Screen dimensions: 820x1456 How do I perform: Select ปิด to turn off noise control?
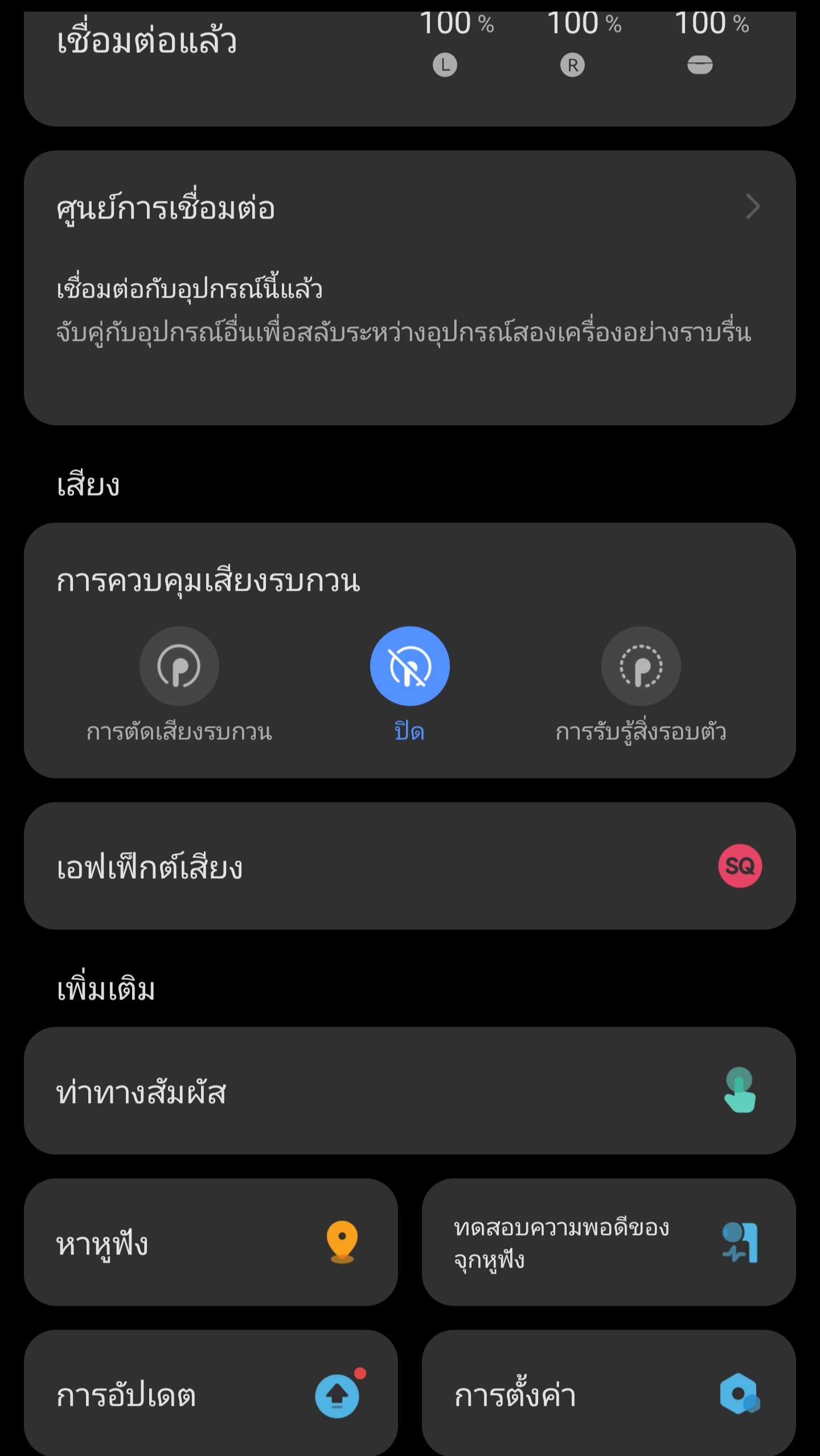coord(409,667)
